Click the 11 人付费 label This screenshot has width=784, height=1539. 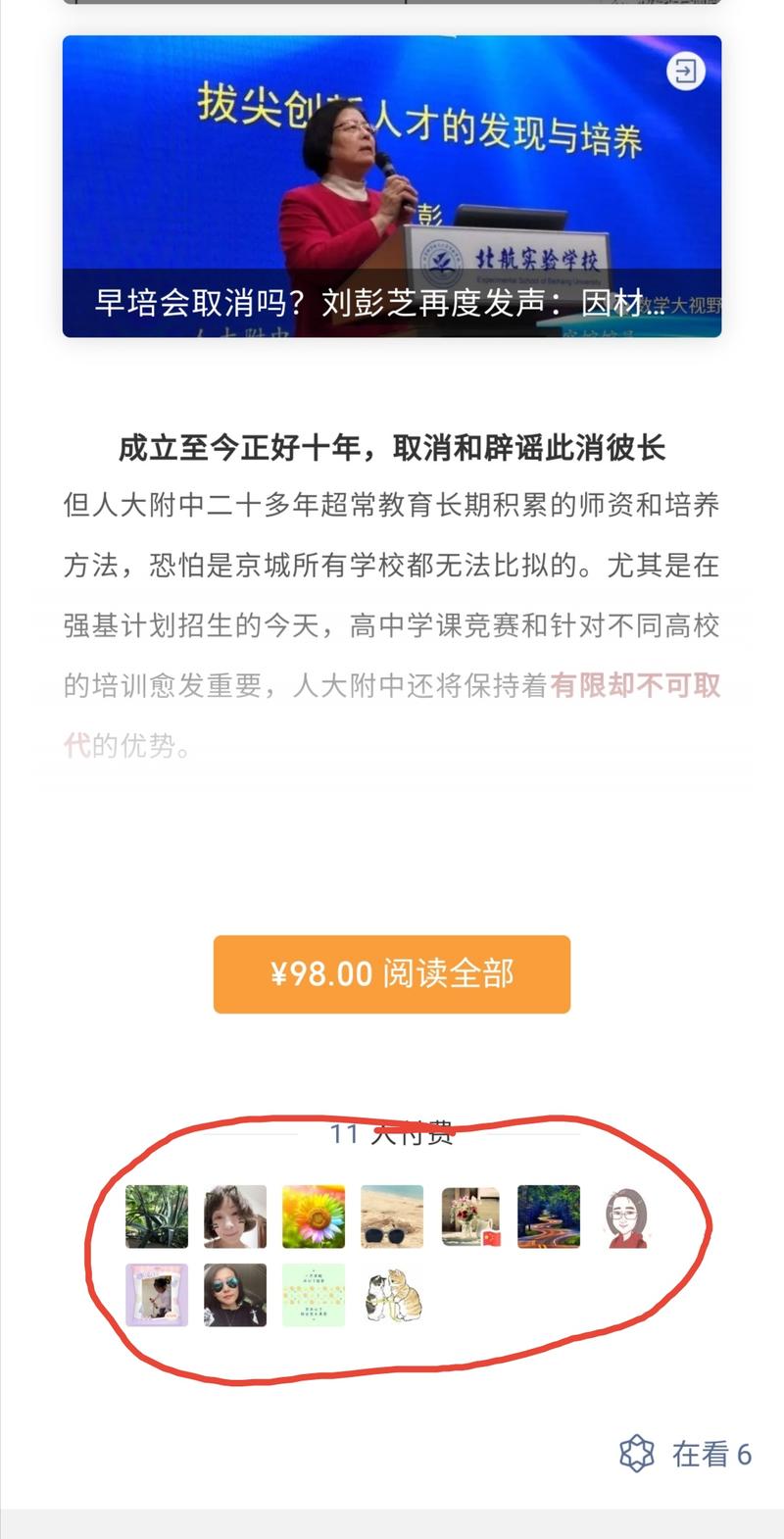point(390,1136)
